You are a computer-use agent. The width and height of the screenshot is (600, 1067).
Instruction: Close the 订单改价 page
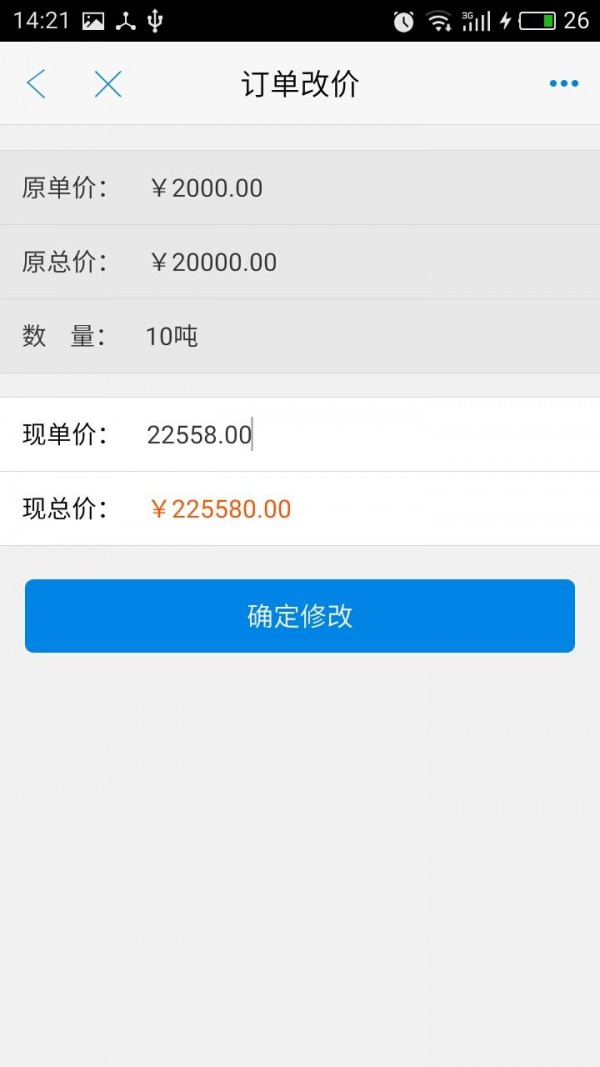coord(108,84)
